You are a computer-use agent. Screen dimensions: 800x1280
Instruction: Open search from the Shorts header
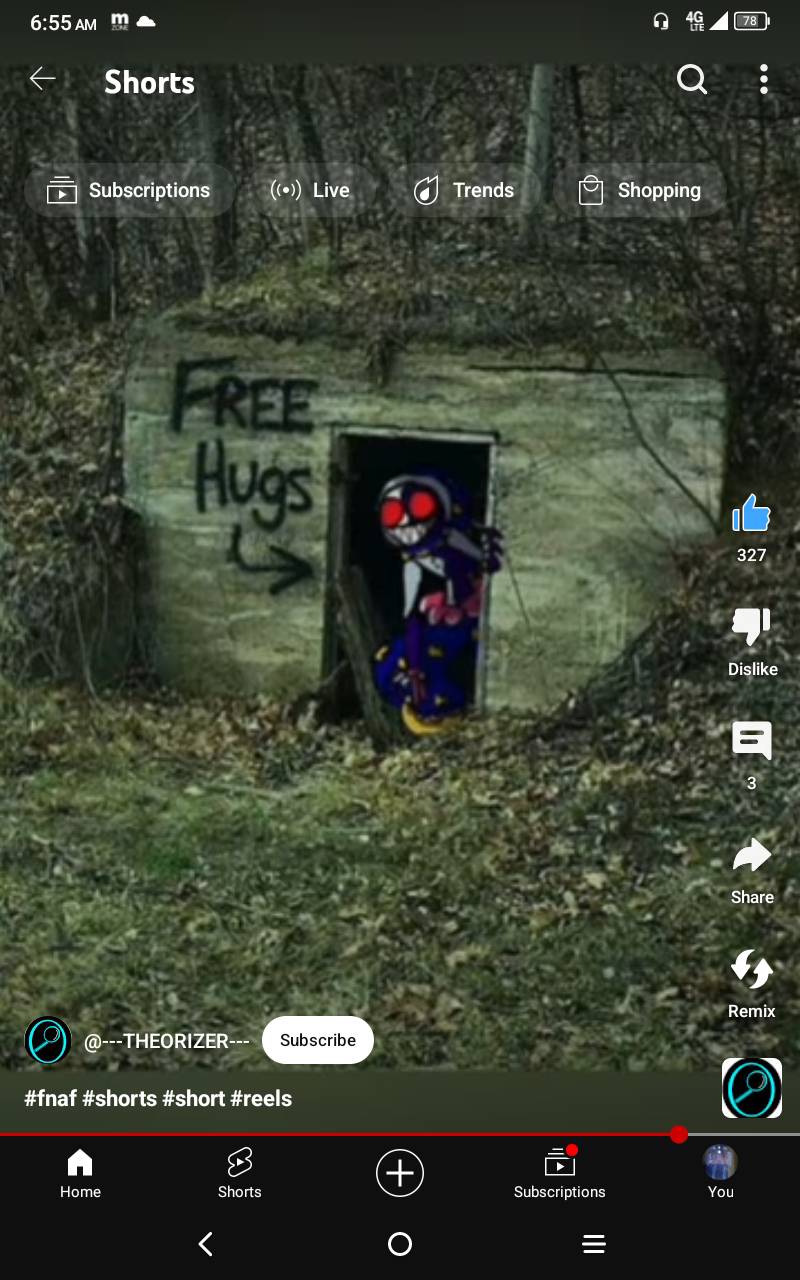[x=692, y=79]
